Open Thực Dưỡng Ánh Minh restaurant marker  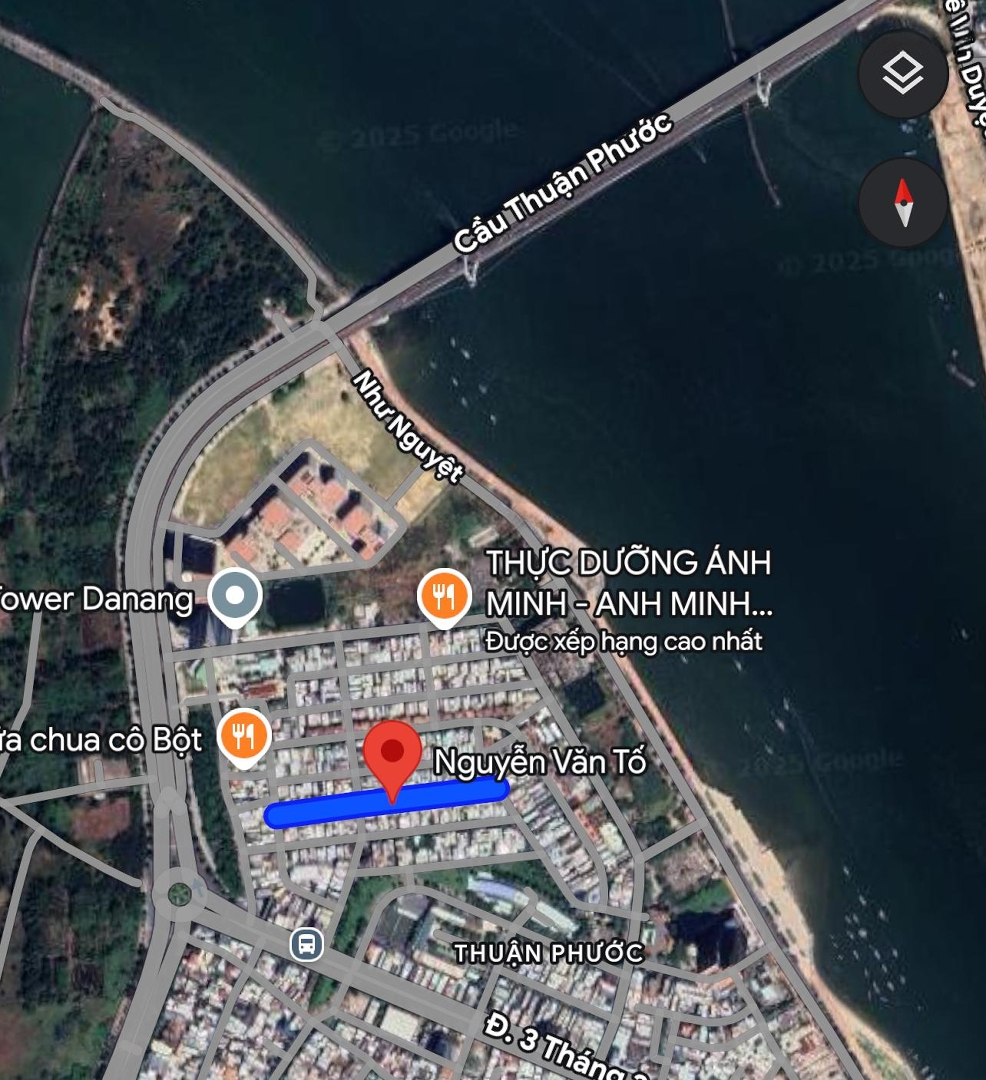tap(443, 596)
